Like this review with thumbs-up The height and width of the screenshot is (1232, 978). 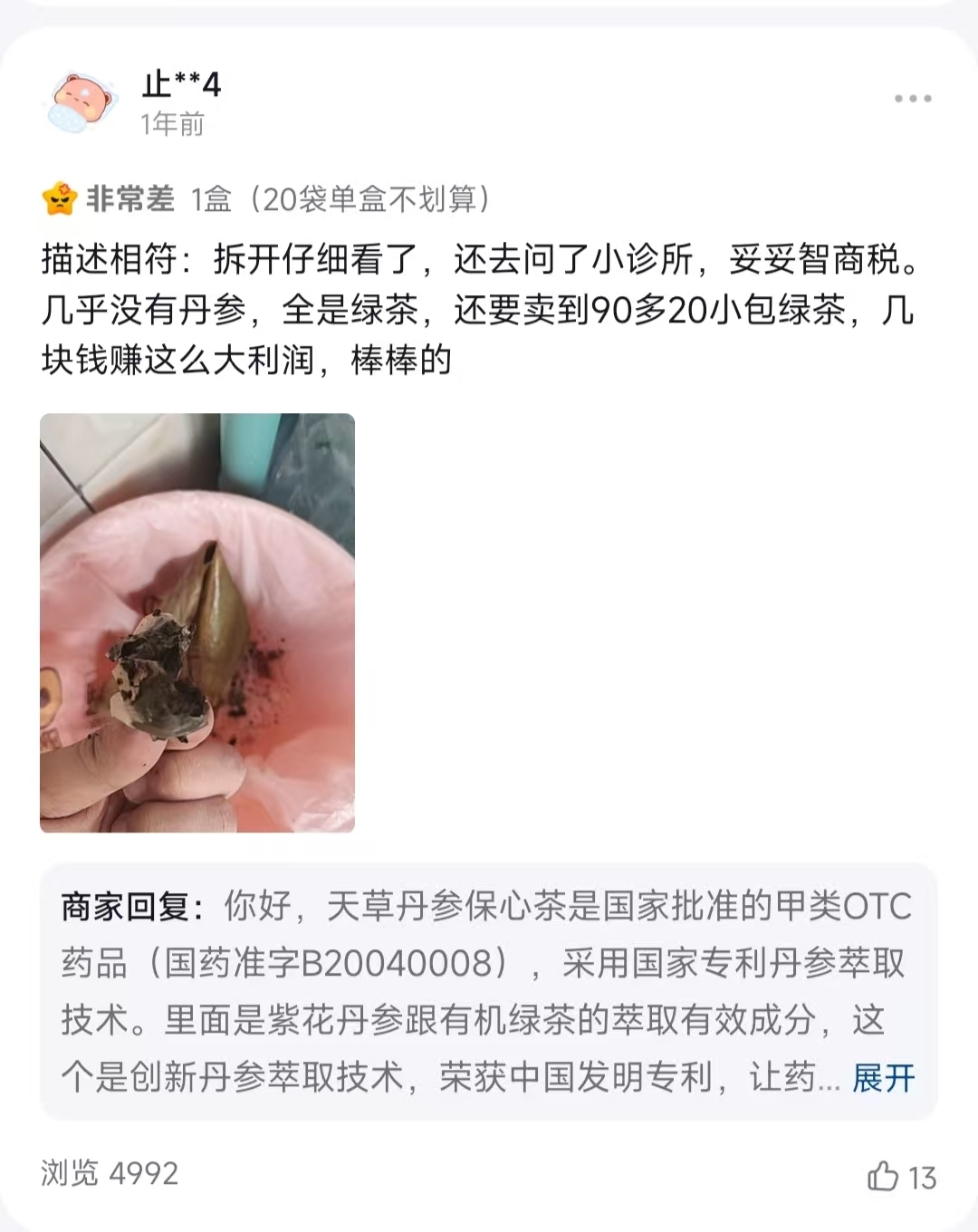(x=884, y=1177)
